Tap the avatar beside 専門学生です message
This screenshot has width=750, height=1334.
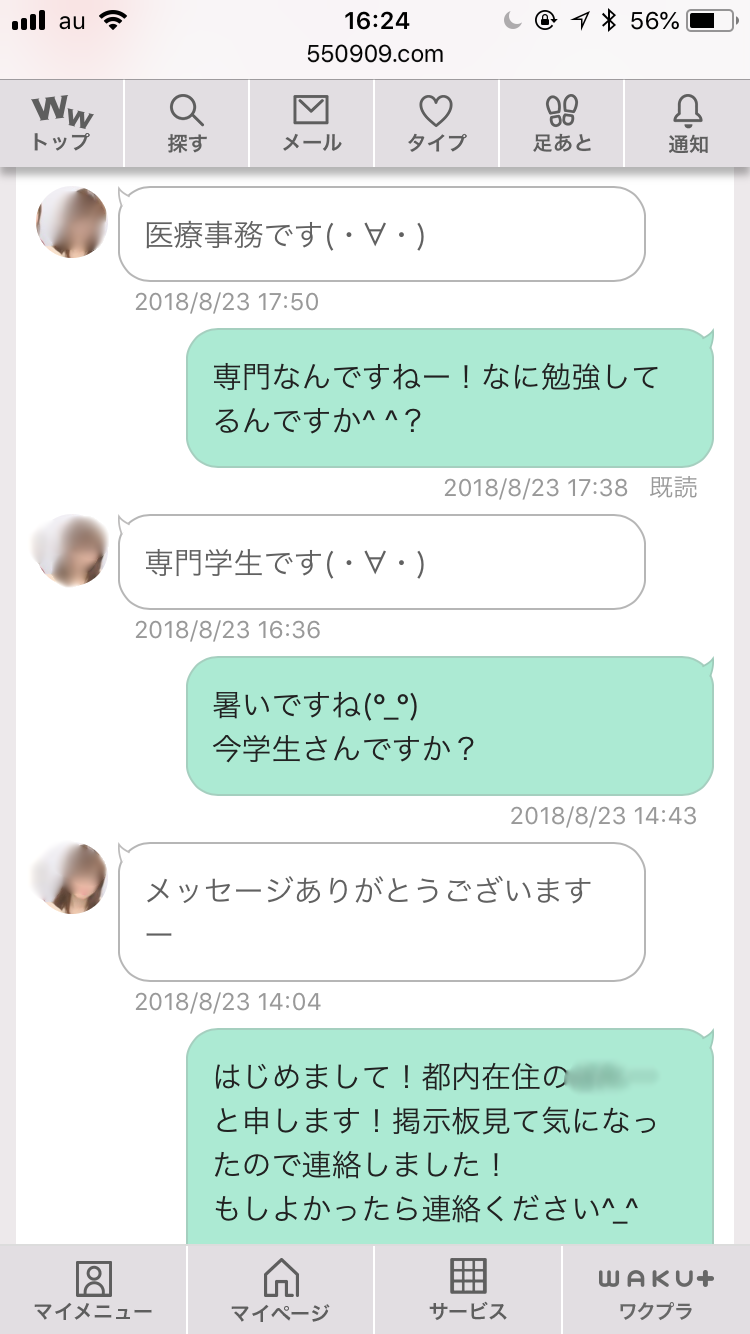(x=70, y=552)
